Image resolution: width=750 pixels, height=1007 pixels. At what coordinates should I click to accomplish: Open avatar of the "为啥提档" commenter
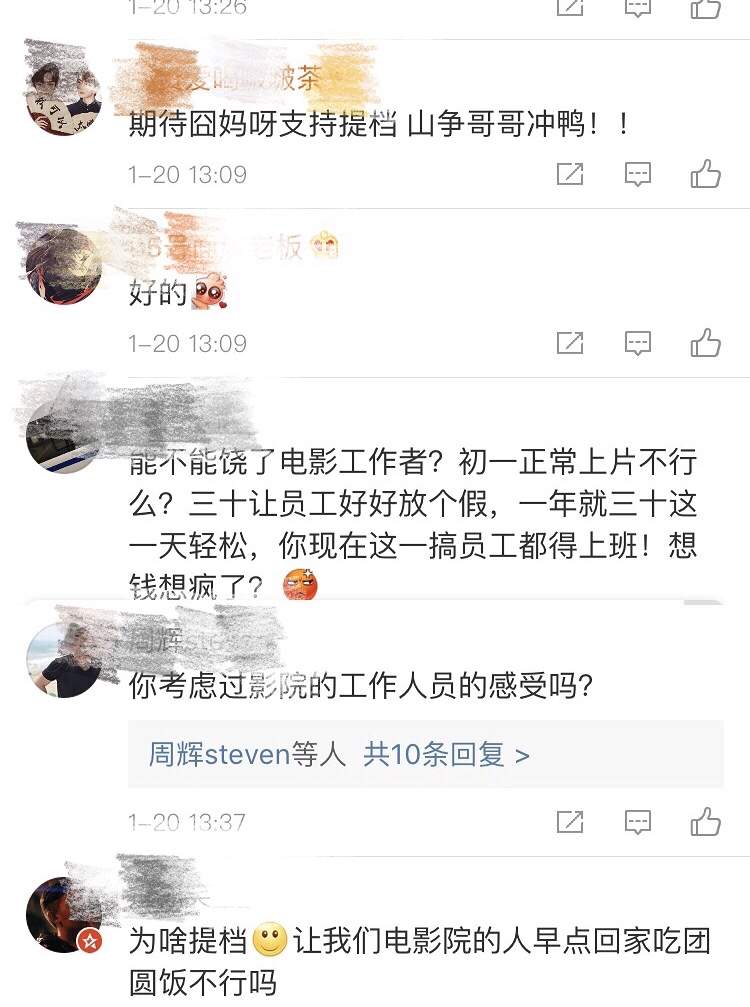(x=63, y=914)
